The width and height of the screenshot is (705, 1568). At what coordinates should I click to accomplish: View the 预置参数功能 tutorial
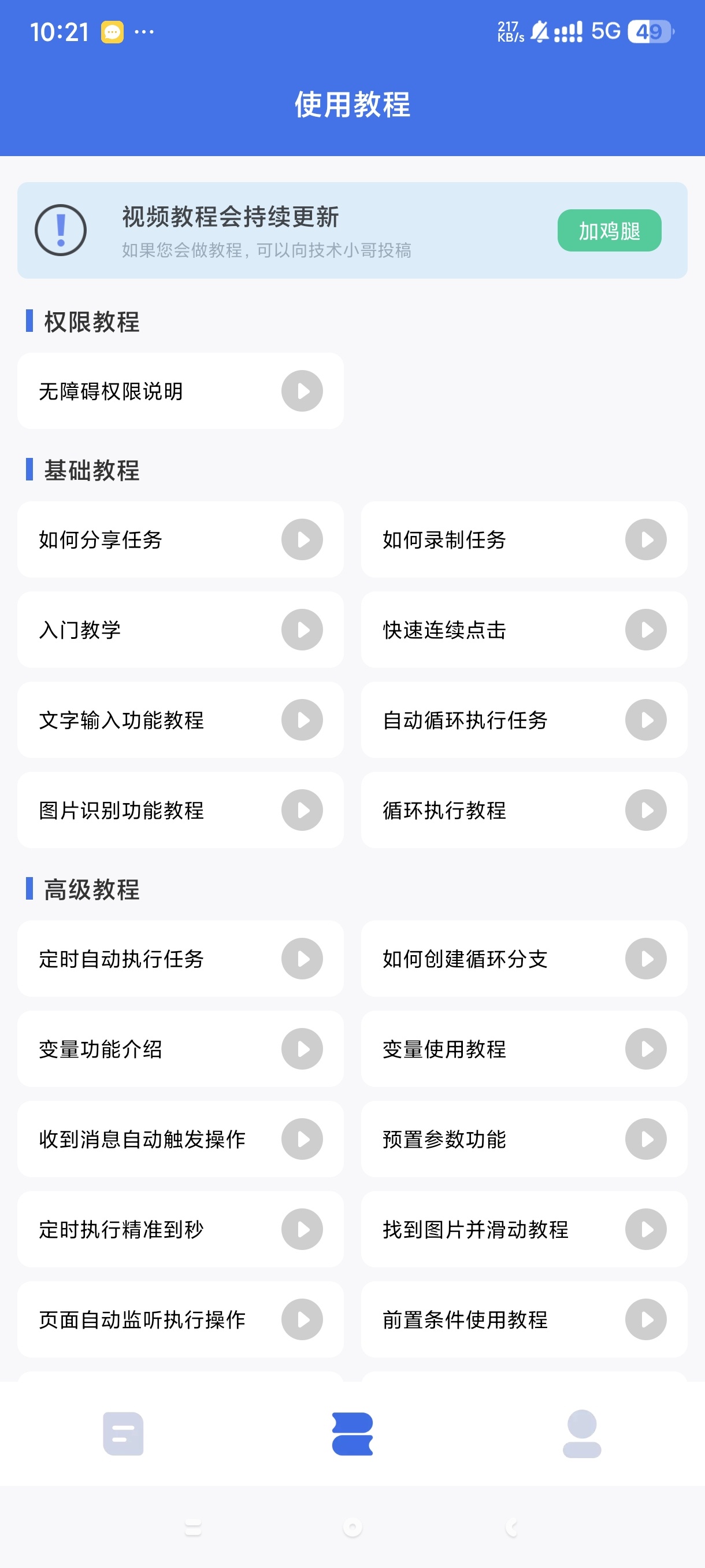pos(524,1139)
